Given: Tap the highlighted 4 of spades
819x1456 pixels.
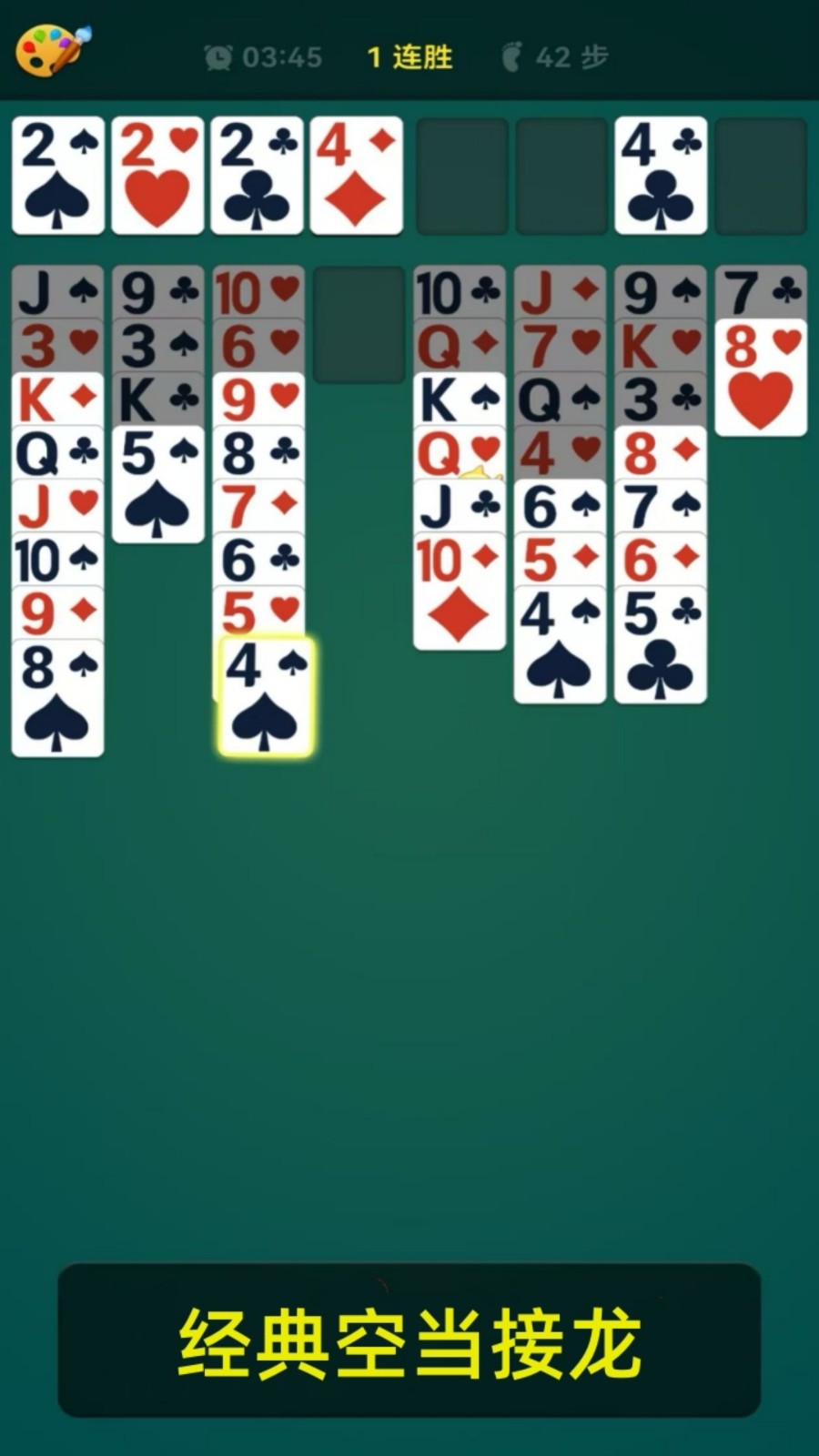Looking at the screenshot, I should (265, 698).
